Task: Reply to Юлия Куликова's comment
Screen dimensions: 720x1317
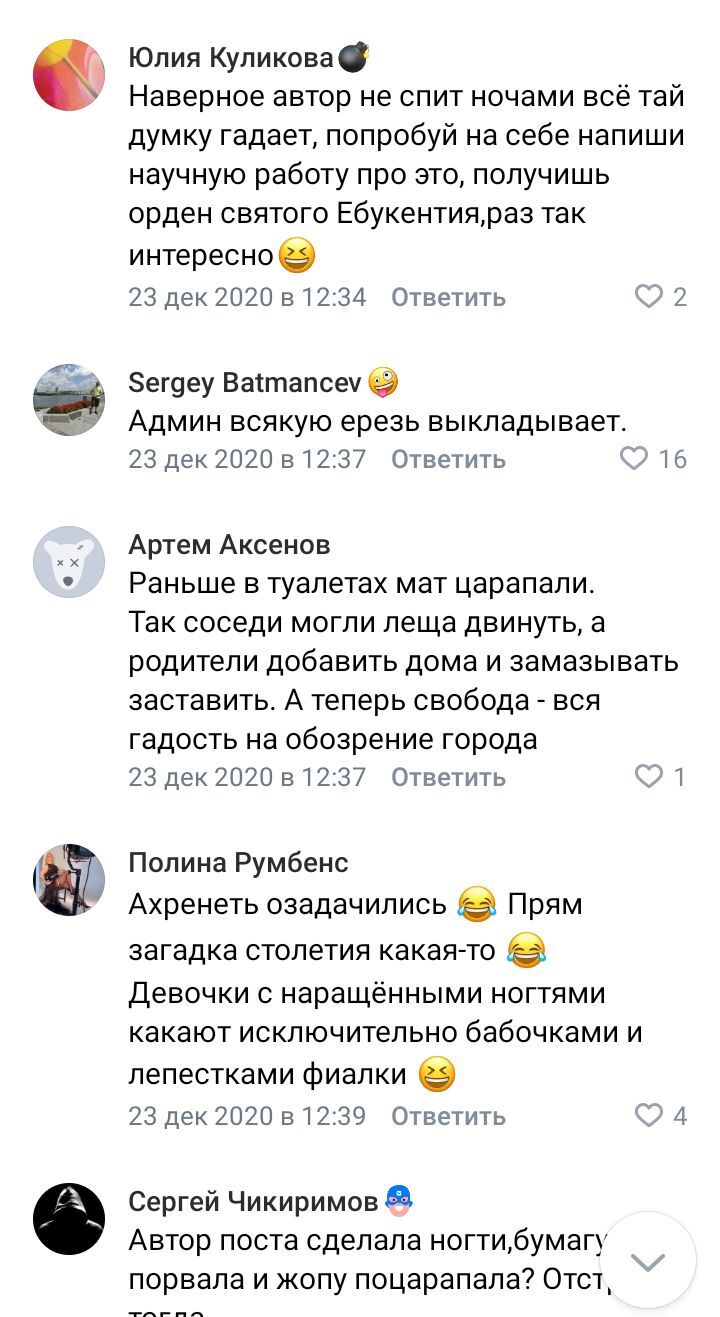Action: pyautogui.click(x=448, y=297)
